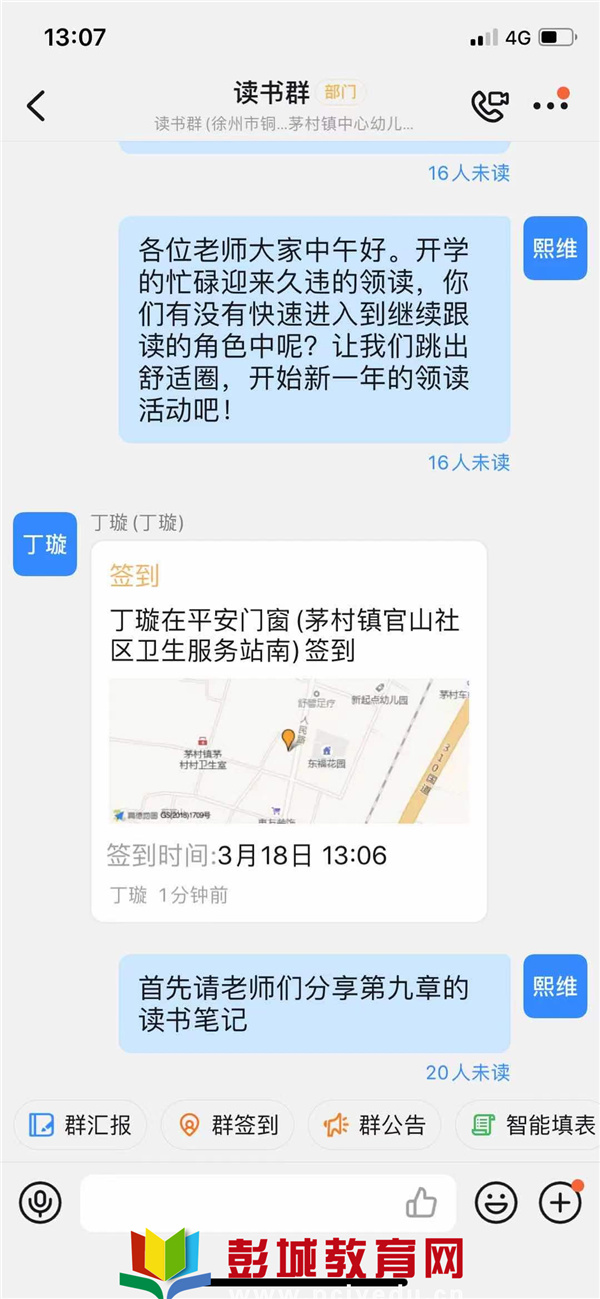
Task: Open the emoji picker
Action: coord(496,1202)
